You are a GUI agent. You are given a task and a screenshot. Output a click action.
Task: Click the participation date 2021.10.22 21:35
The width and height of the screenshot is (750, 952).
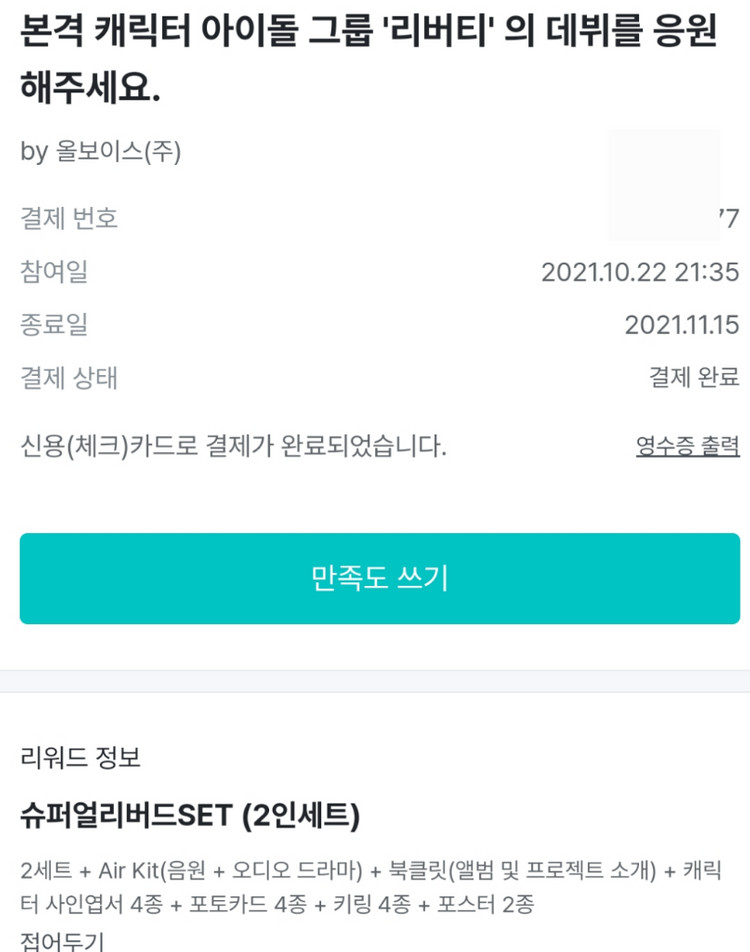click(x=641, y=271)
